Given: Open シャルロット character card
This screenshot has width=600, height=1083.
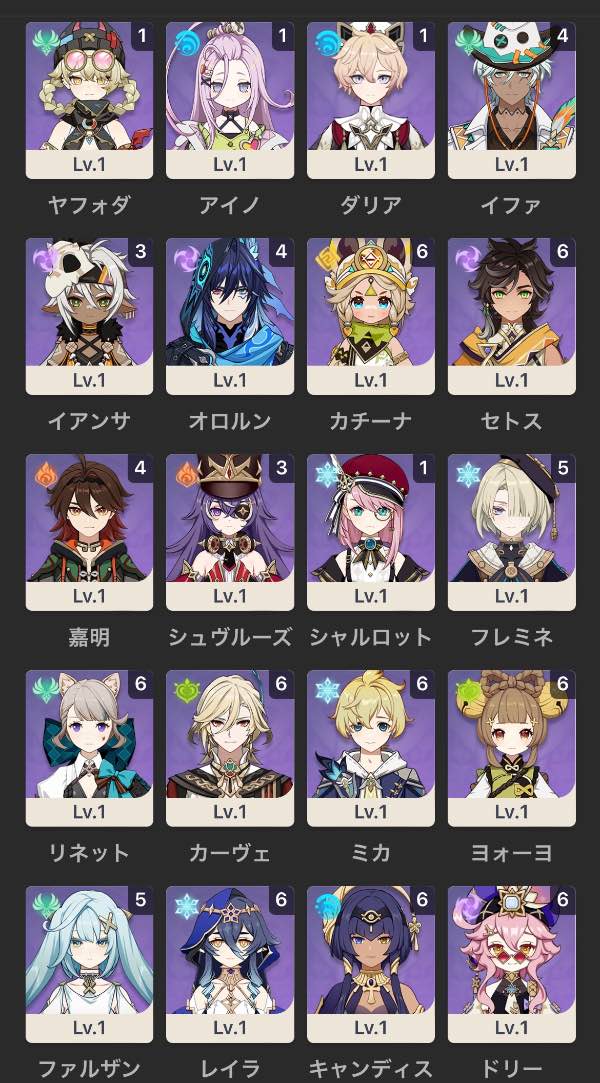Looking at the screenshot, I should [371, 532].
